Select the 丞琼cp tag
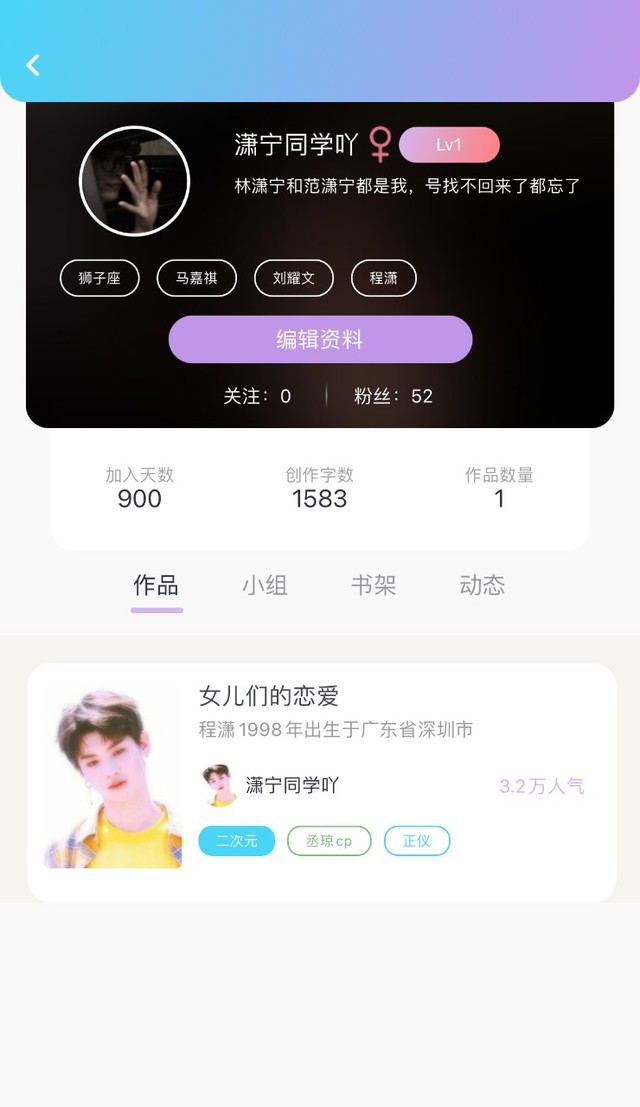 click(329, 841)
